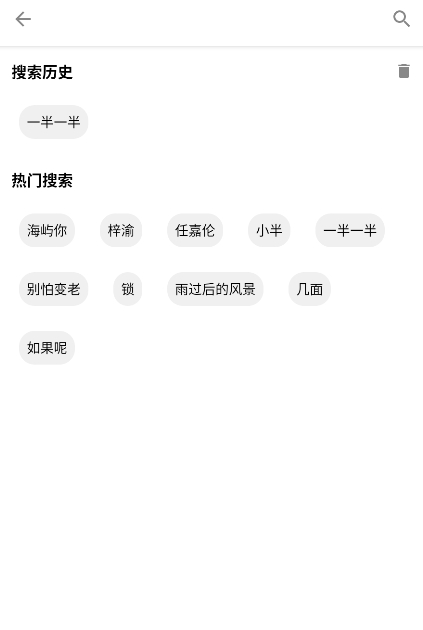
Task: Select the history chip 一半一半 under 搜索历史
Action: click(53, 122)
